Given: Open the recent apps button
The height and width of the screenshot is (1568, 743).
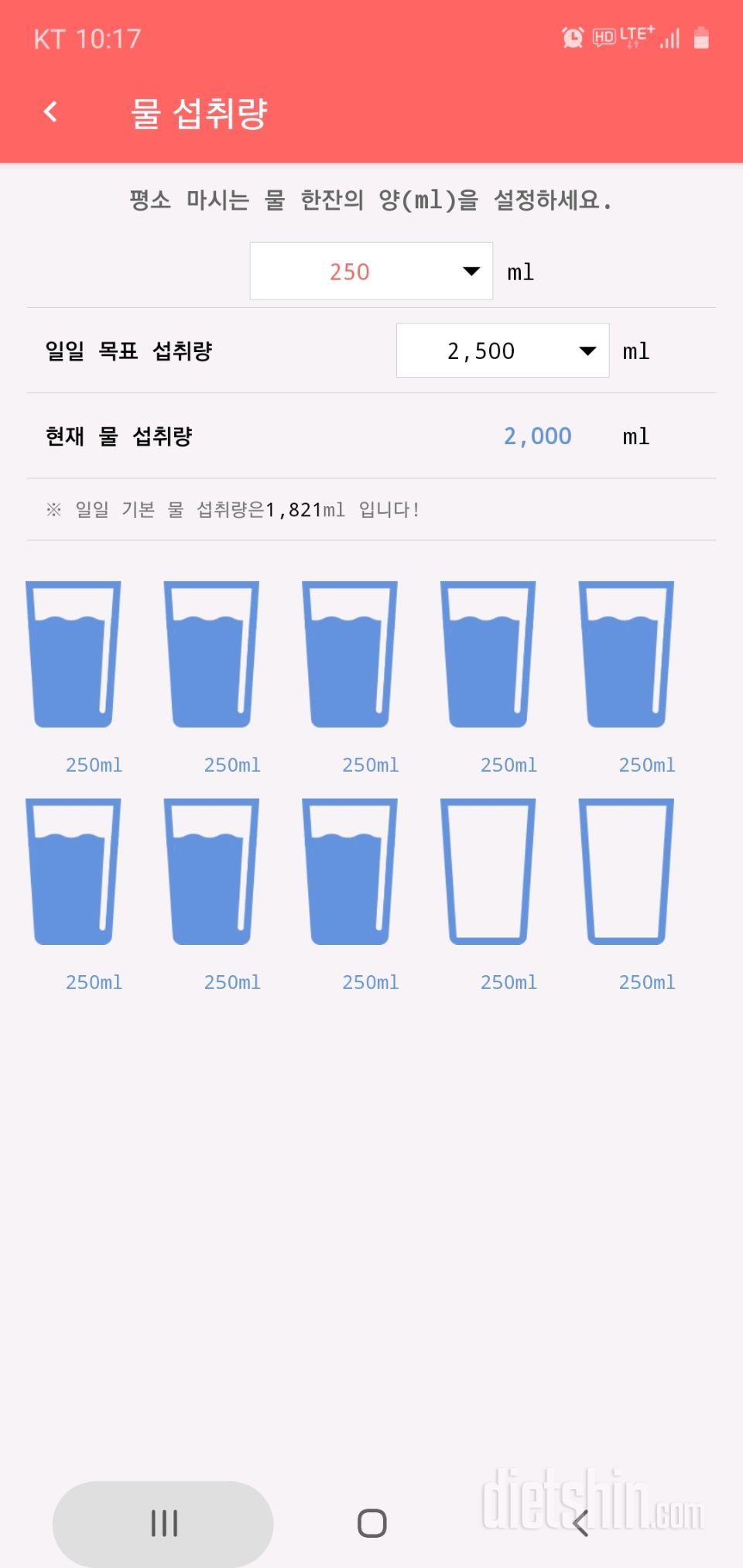Looking at the screenshot, I should 163,1523.
